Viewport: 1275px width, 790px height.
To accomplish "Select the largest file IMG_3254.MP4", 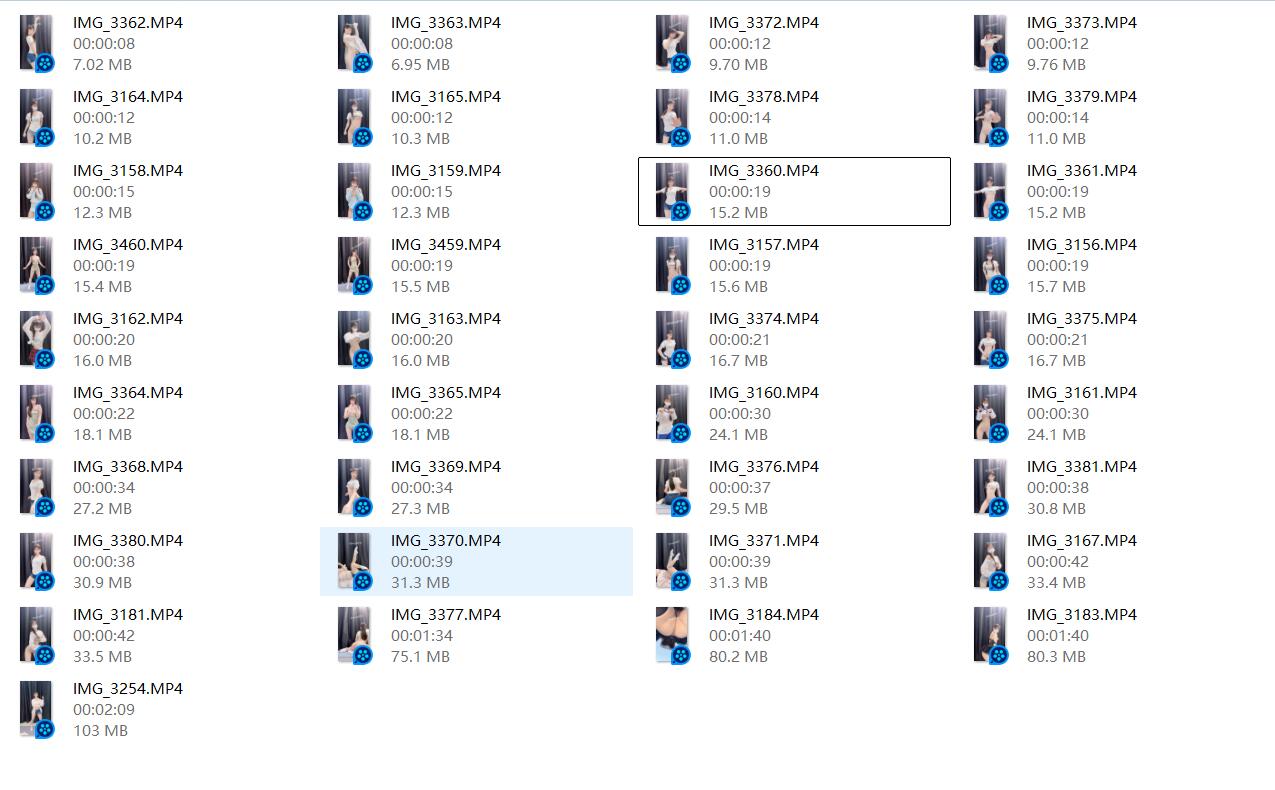I will tap(127, 689).
